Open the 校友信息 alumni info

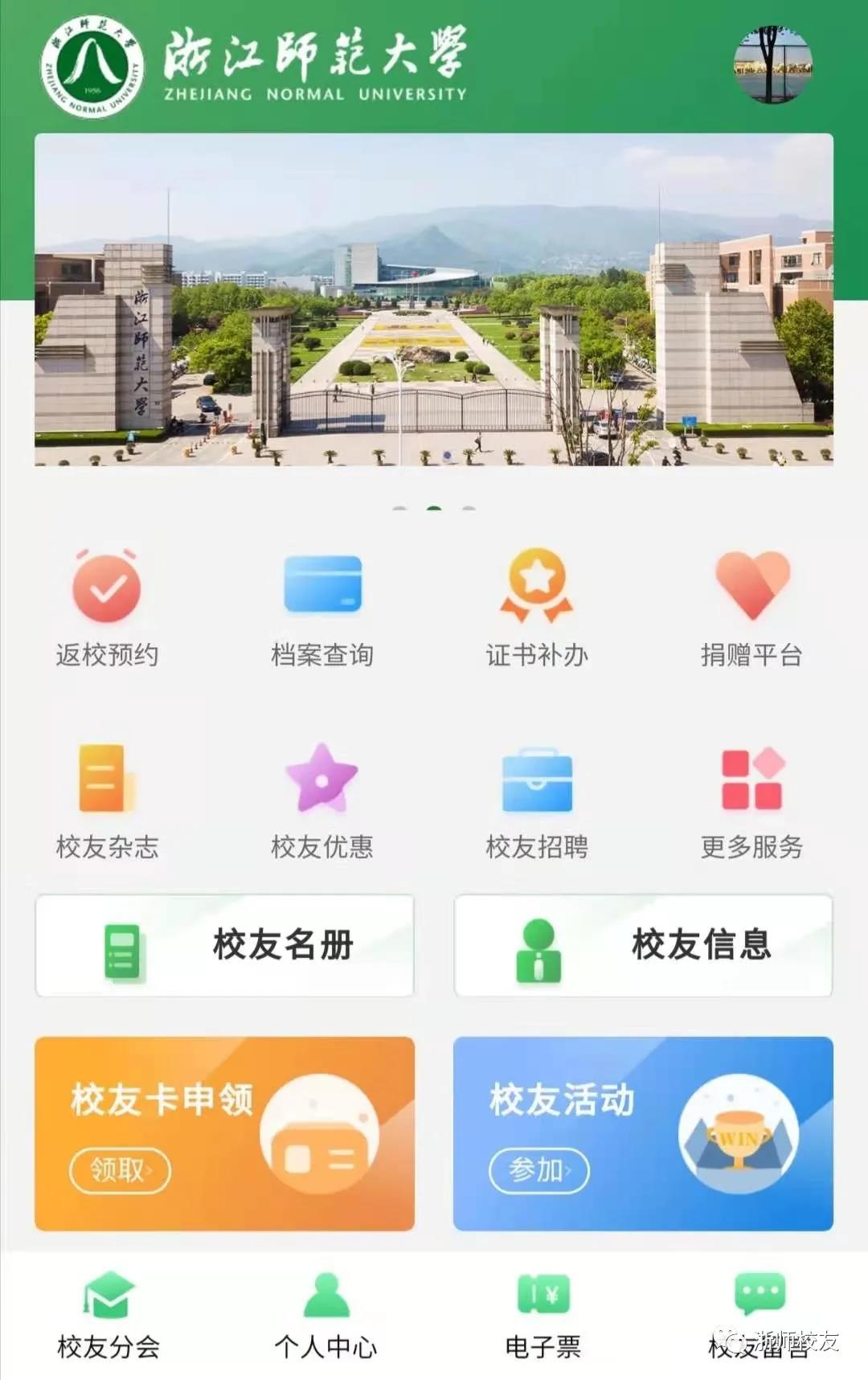tap(643, 946)
